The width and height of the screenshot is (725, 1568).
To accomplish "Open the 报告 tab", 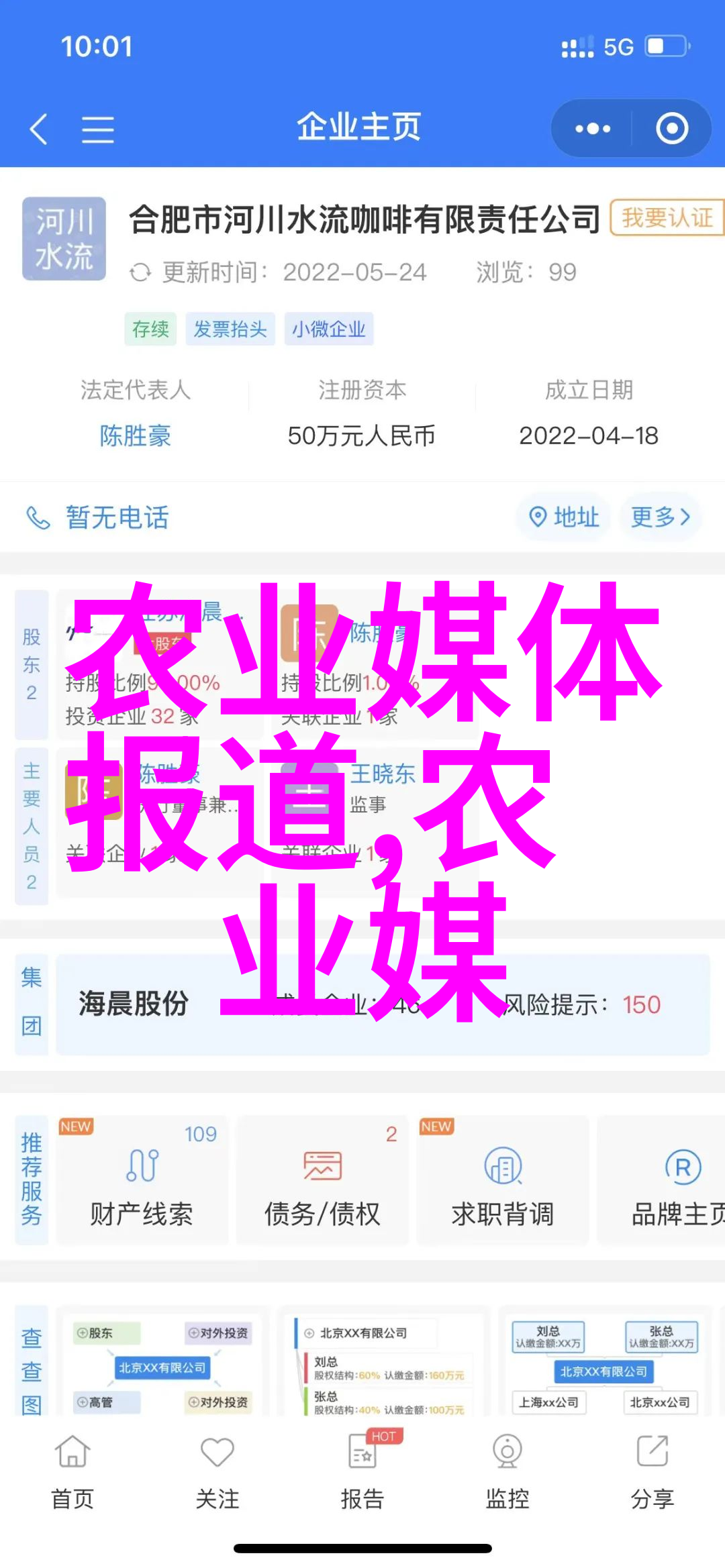I will coord(362,1468).
